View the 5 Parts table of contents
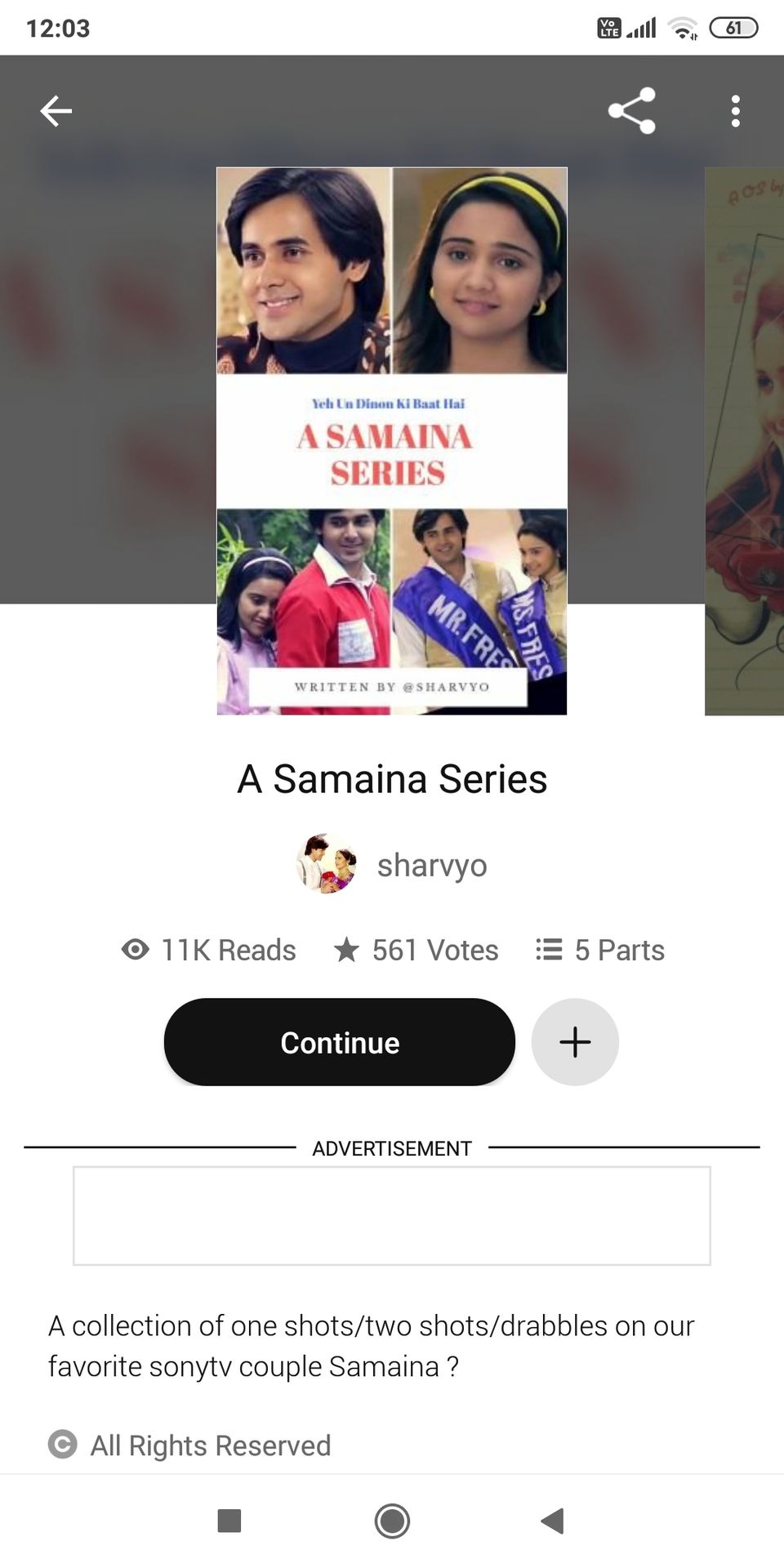Screen dimensions: 784x1568 point(600,950)
